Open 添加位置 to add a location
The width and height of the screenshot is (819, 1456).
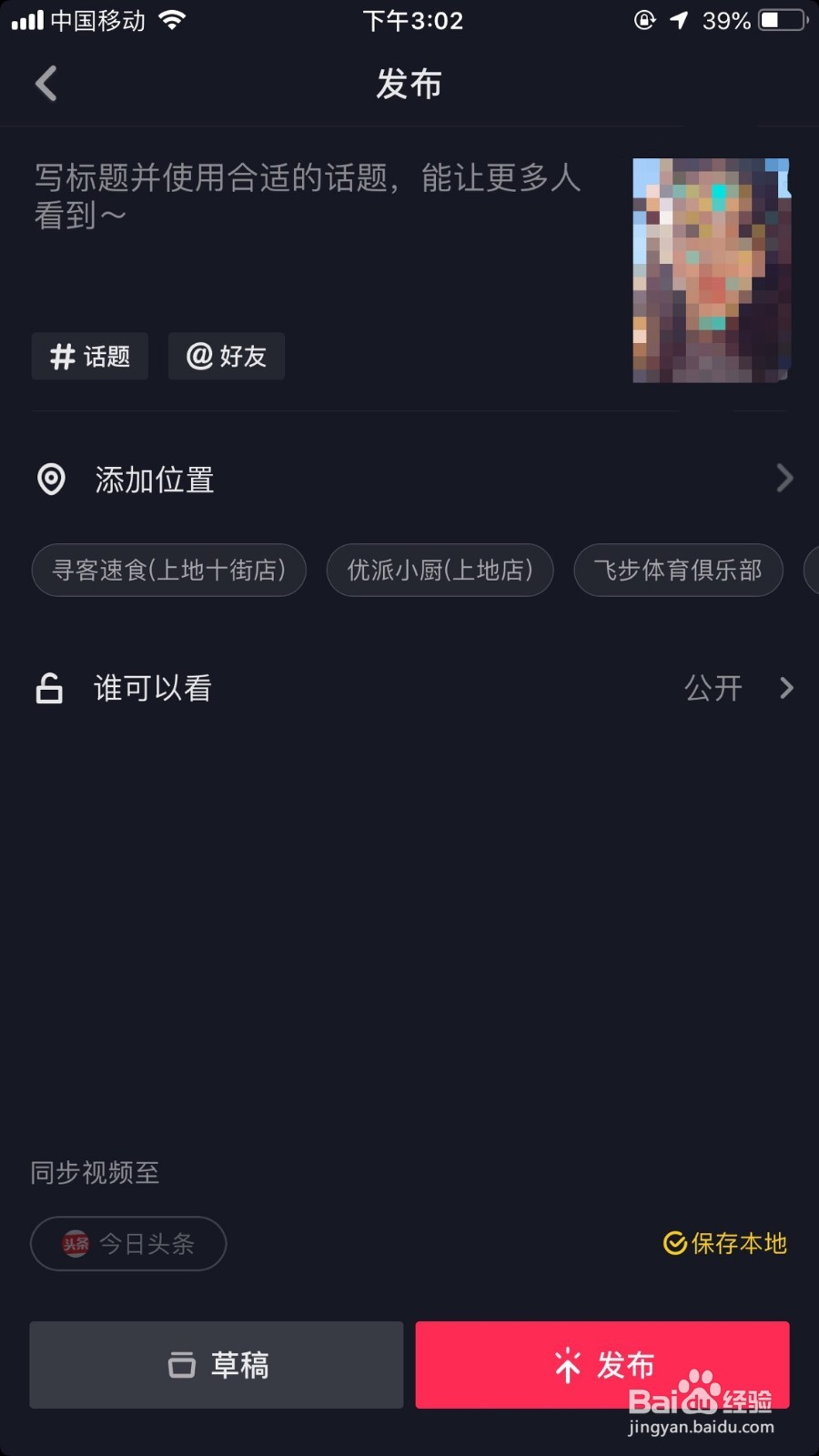[x=409, y=479]
